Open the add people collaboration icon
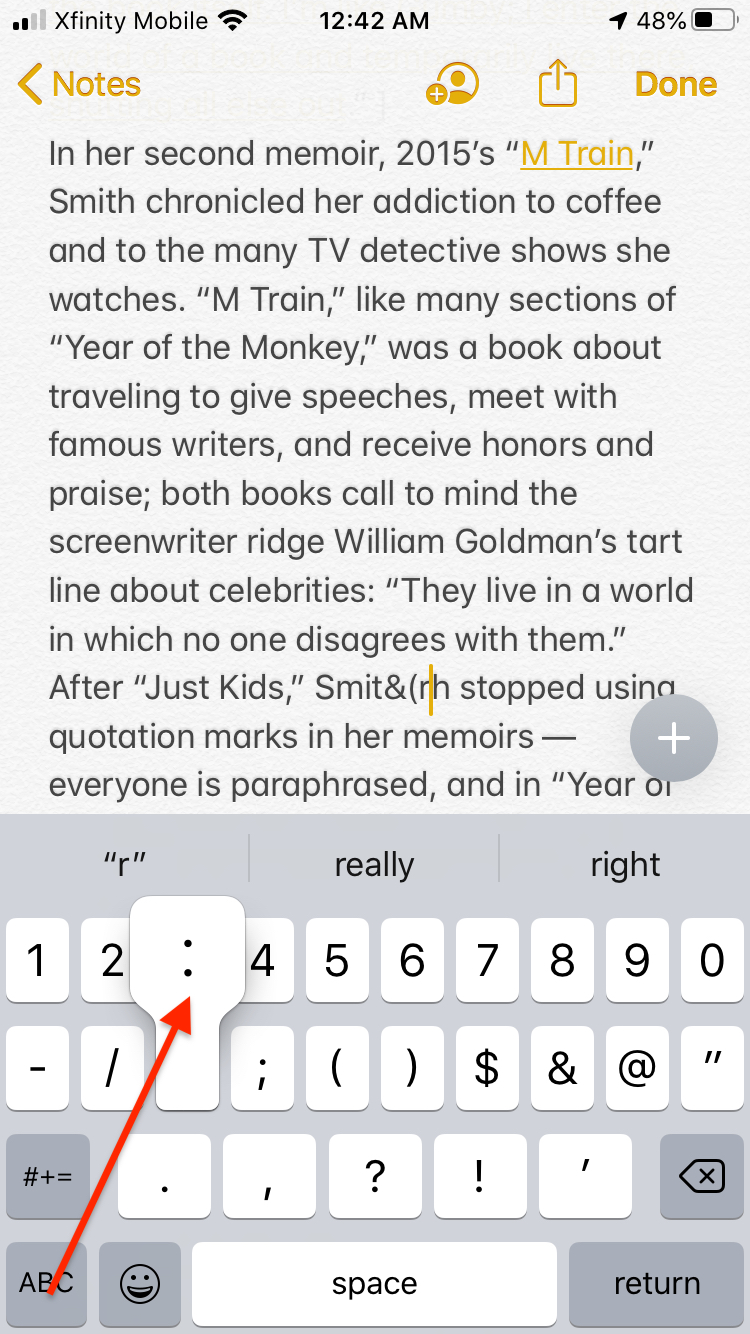The height and width of the screenshot is (1334, 750). 452,84
